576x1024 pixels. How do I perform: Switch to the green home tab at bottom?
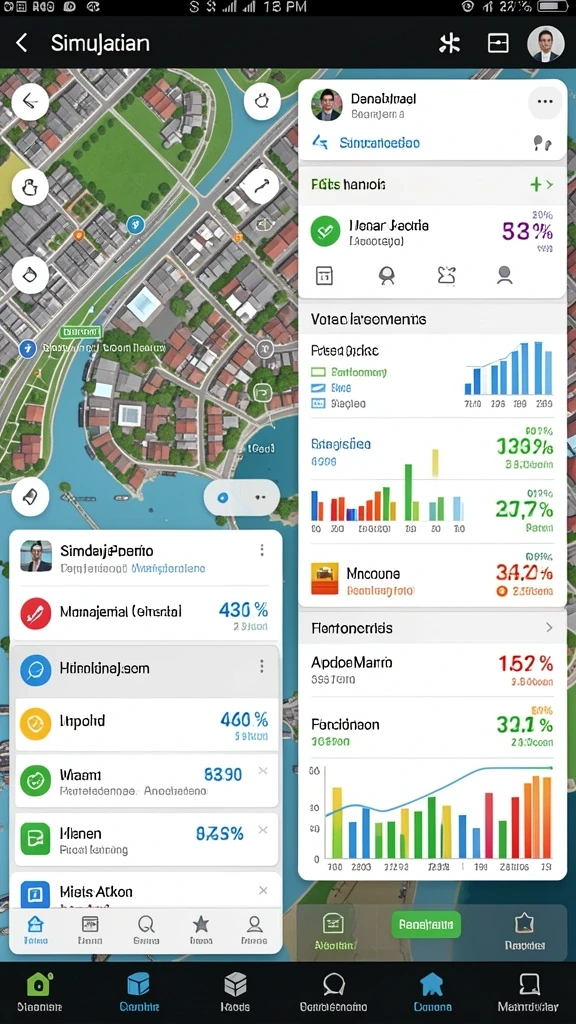point(39,991)
